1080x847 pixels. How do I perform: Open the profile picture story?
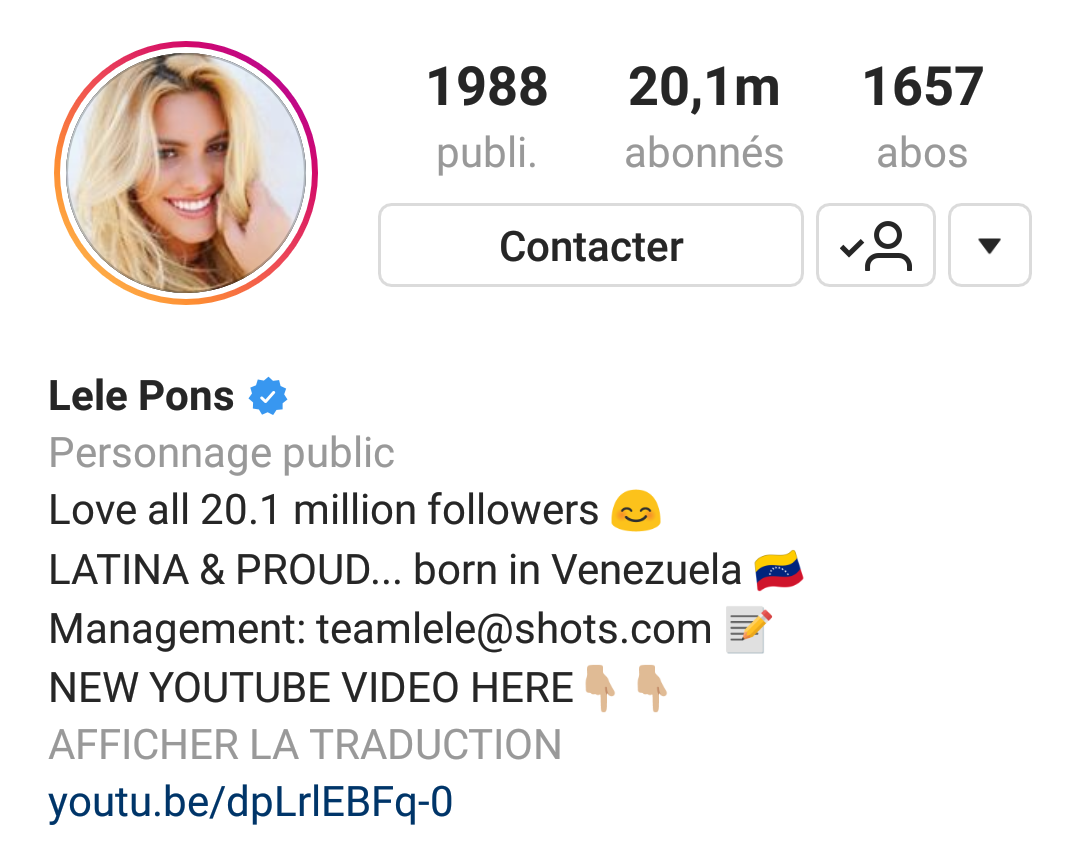(186, 173)
